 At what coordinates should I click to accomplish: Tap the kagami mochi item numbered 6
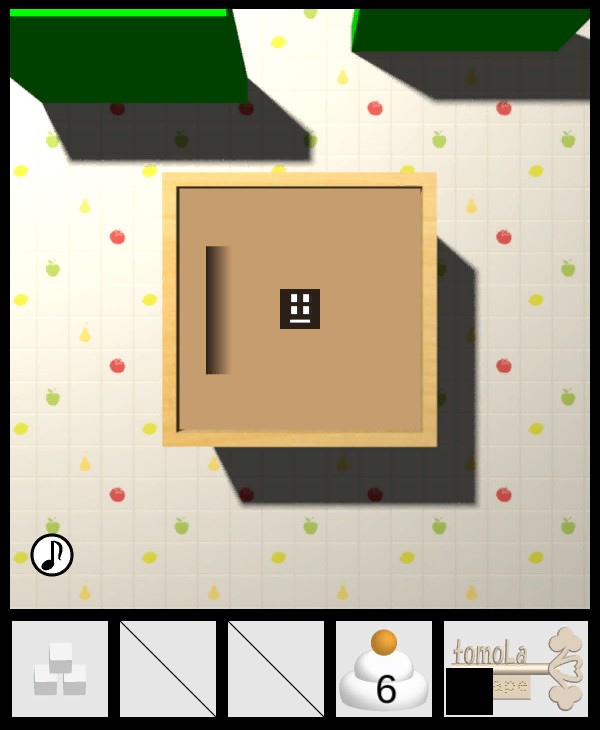384,669
